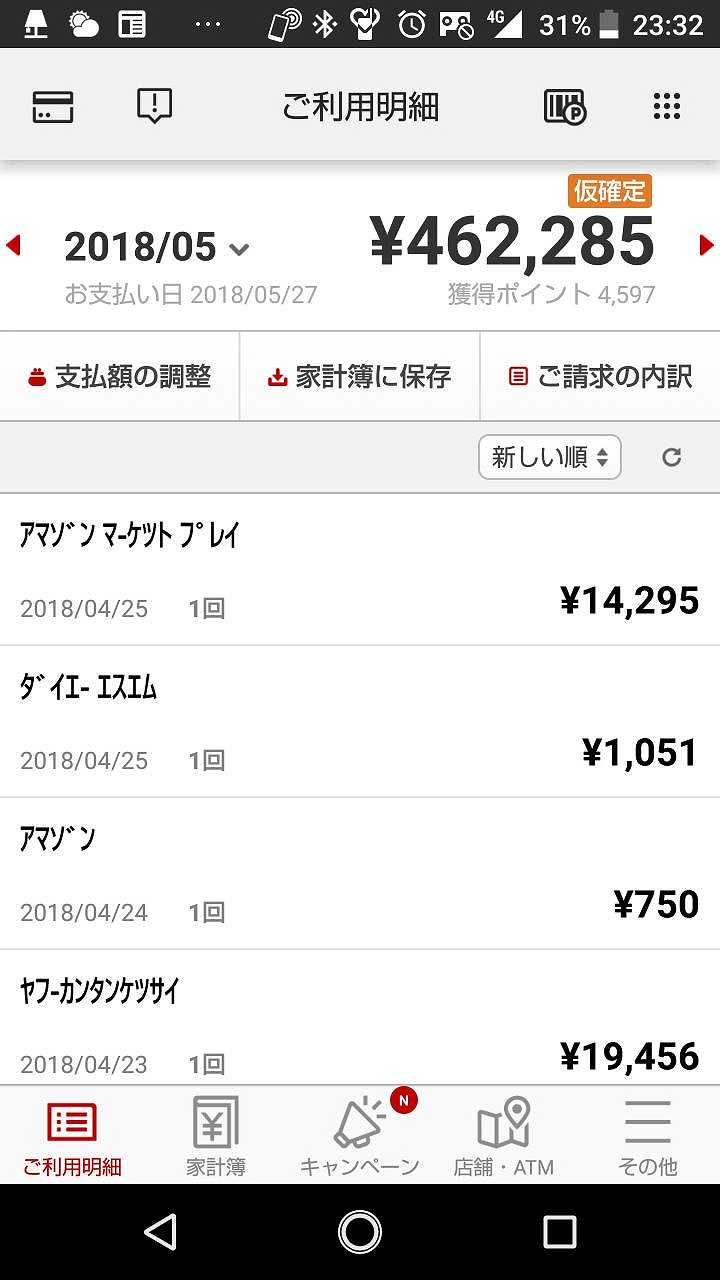Switch to the 家計簿 tab

pos(216,1135)
